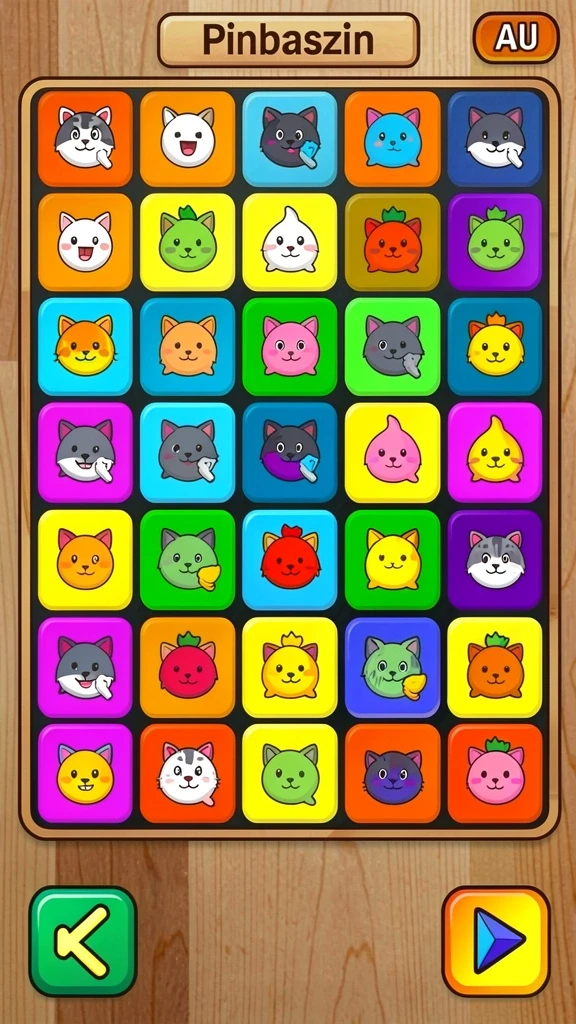Tap the AU button
576x1024 pixels.
[516, 38]
